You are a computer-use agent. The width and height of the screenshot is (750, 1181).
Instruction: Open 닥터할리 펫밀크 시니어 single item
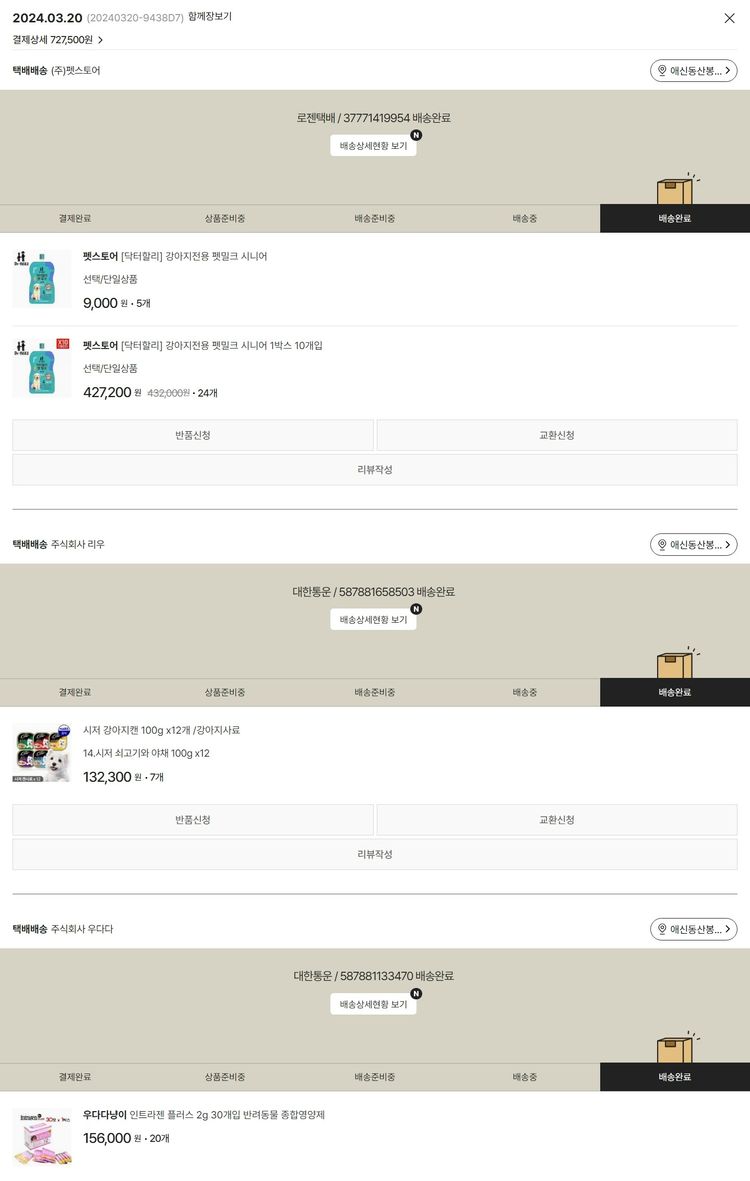click(175, 257)
